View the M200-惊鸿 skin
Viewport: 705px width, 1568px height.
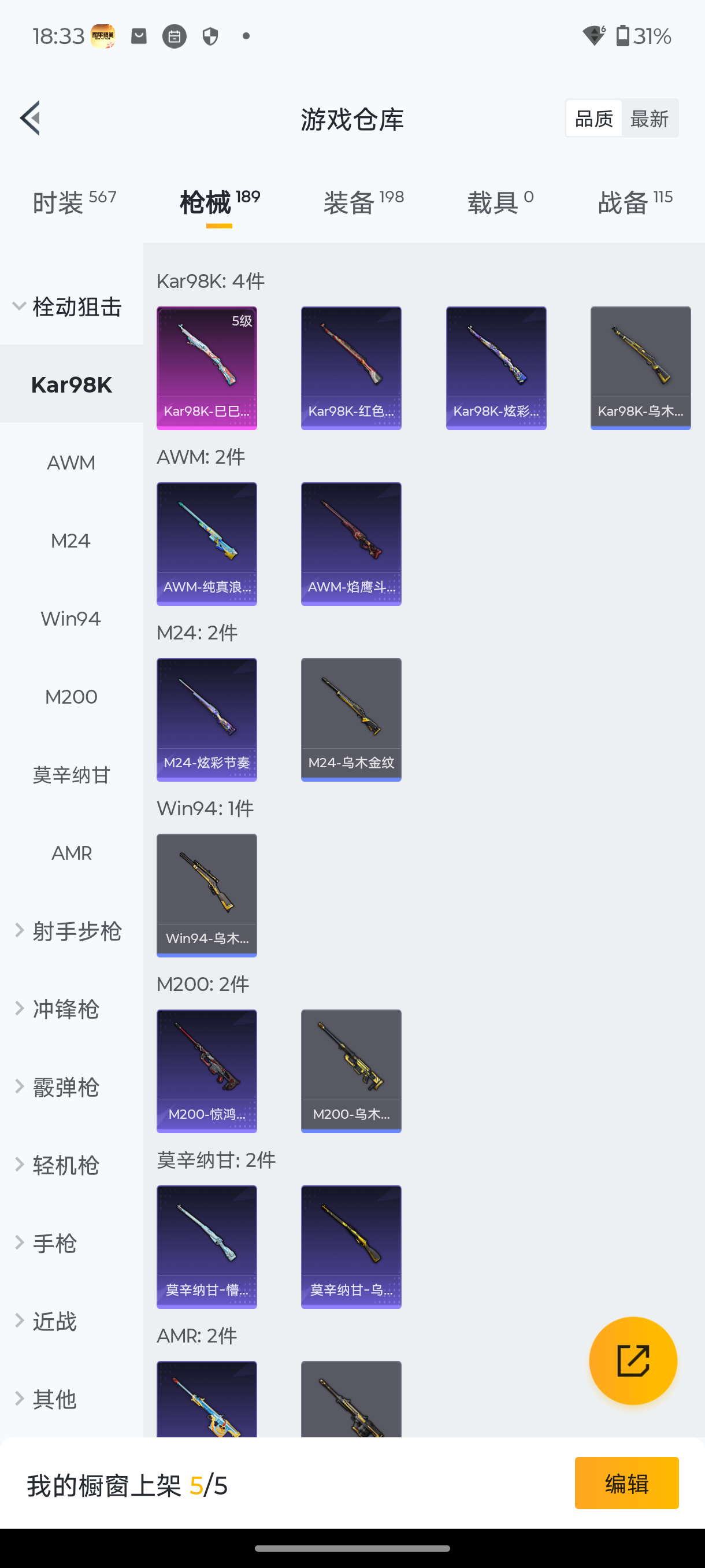click(207, 1071)
